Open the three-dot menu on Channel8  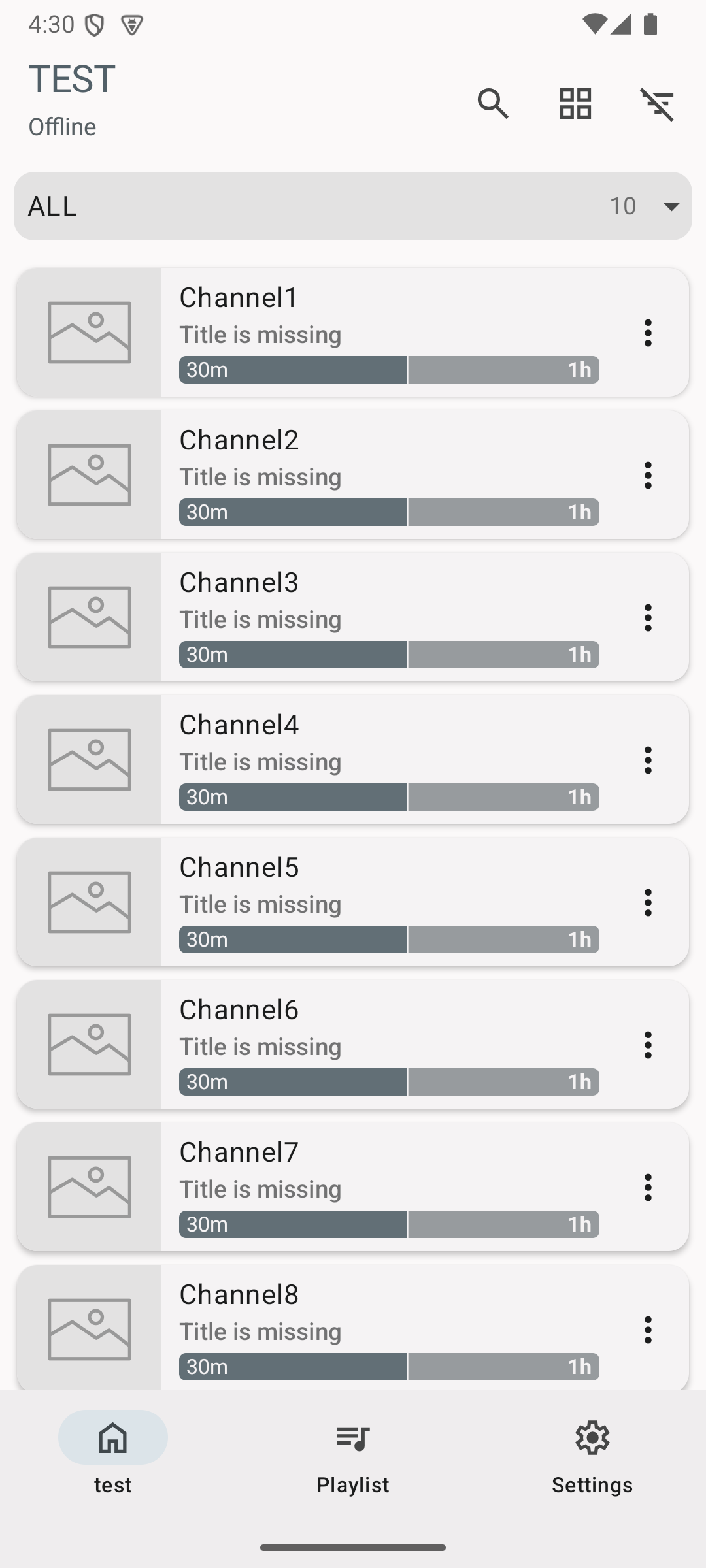click(x=648, y=1330)
